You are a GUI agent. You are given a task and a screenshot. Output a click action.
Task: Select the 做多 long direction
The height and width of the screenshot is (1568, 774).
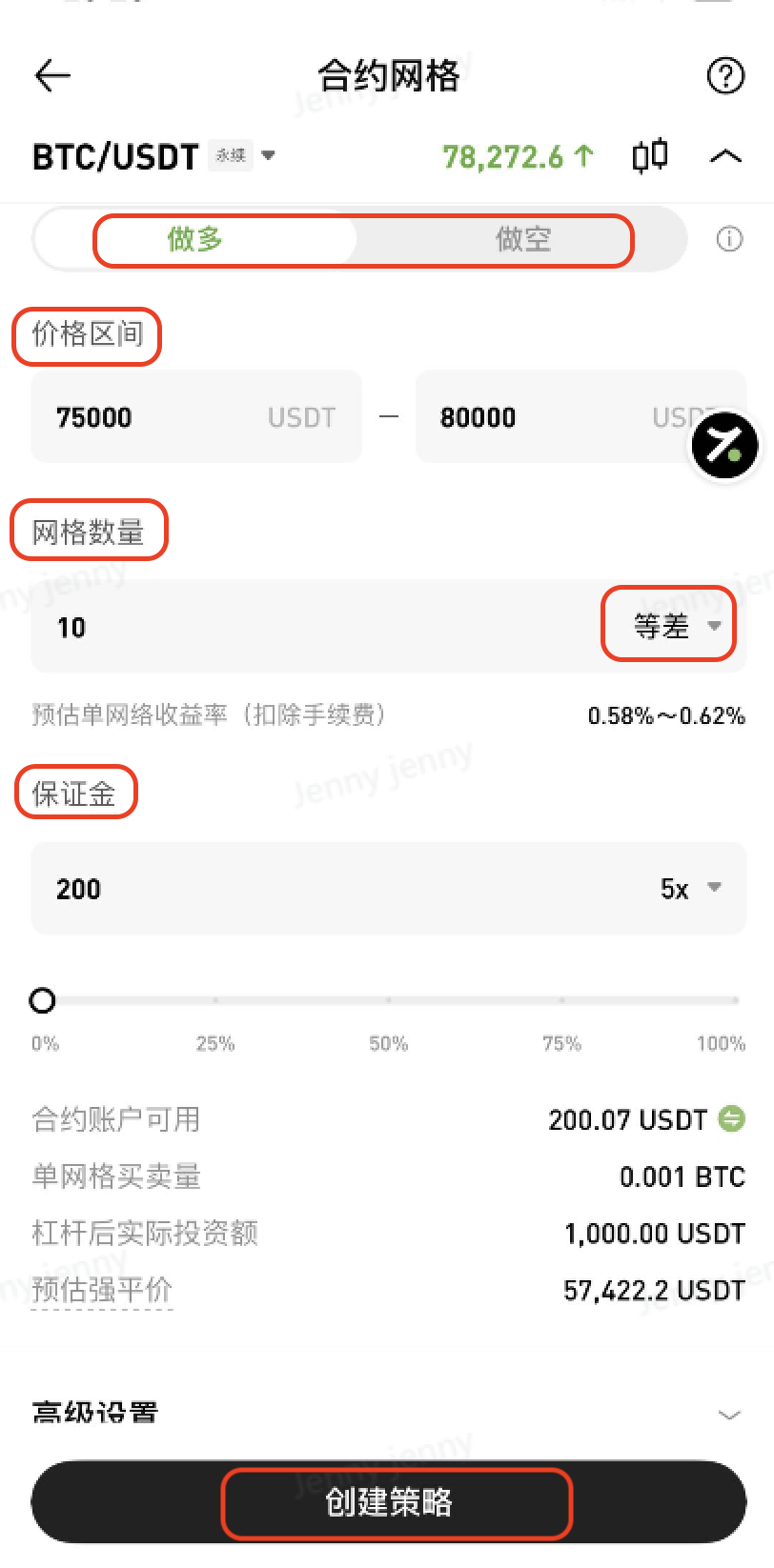pyautogui.click(x=195, y=239)
